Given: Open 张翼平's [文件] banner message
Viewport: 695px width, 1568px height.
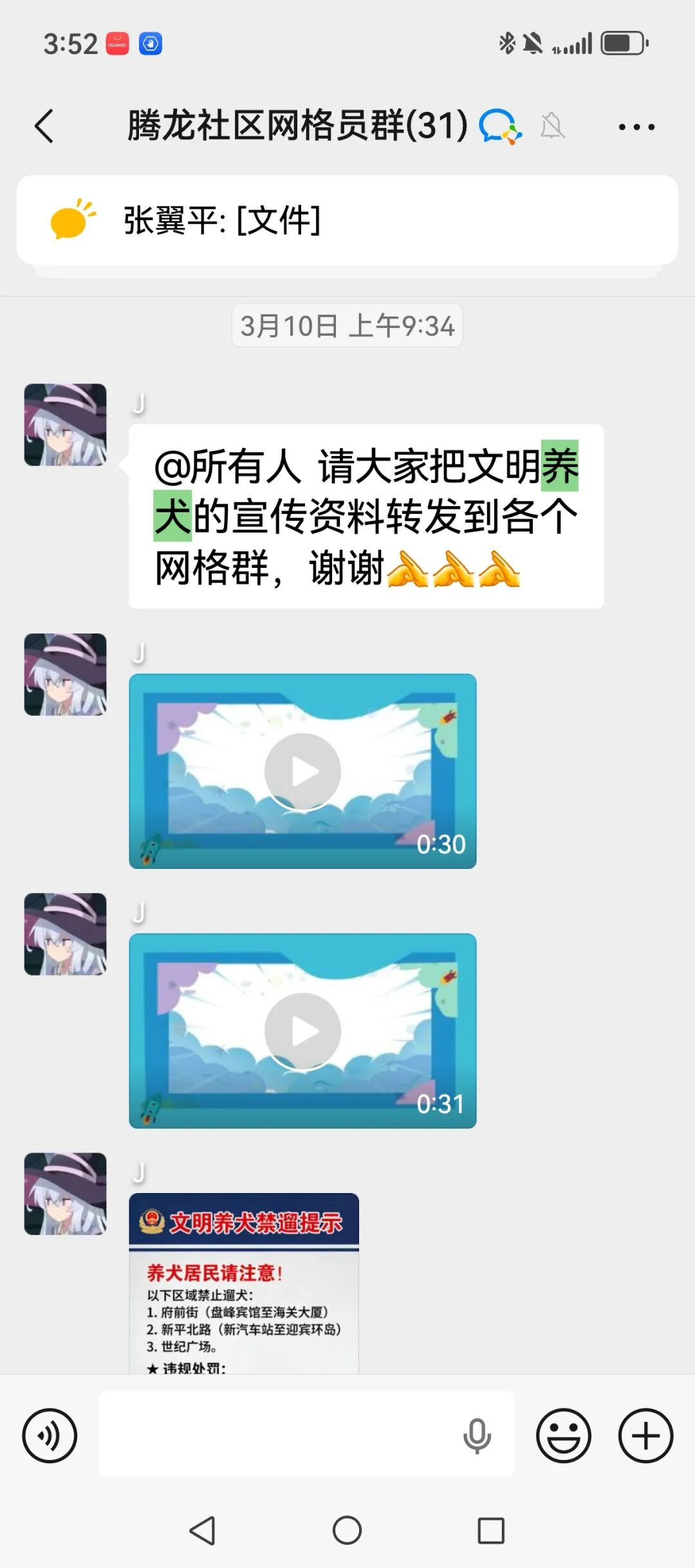Looking at the screenshot, I should click(x=347, y=221).
